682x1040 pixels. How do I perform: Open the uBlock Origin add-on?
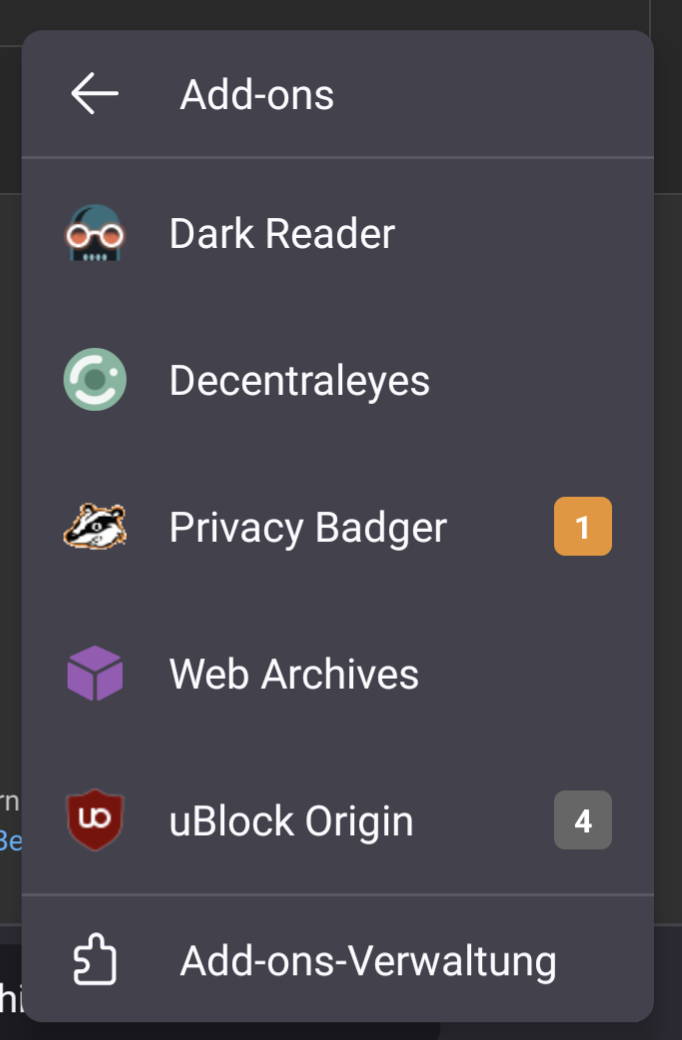(x=291, y=821)
